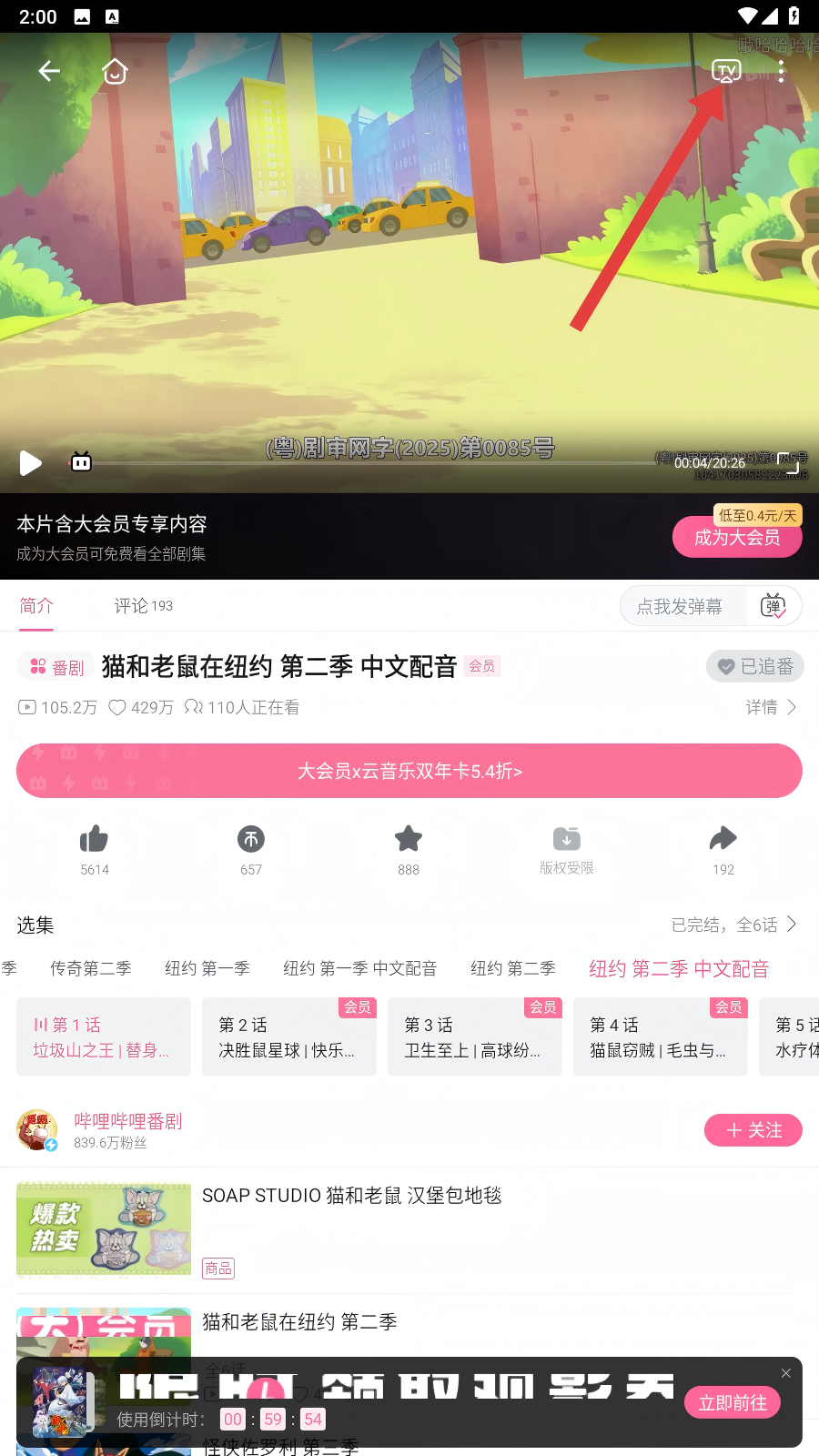Follow 哔哩哔哩番剧 with 关注 button

pyautogui.click(x=753, y=1130)
